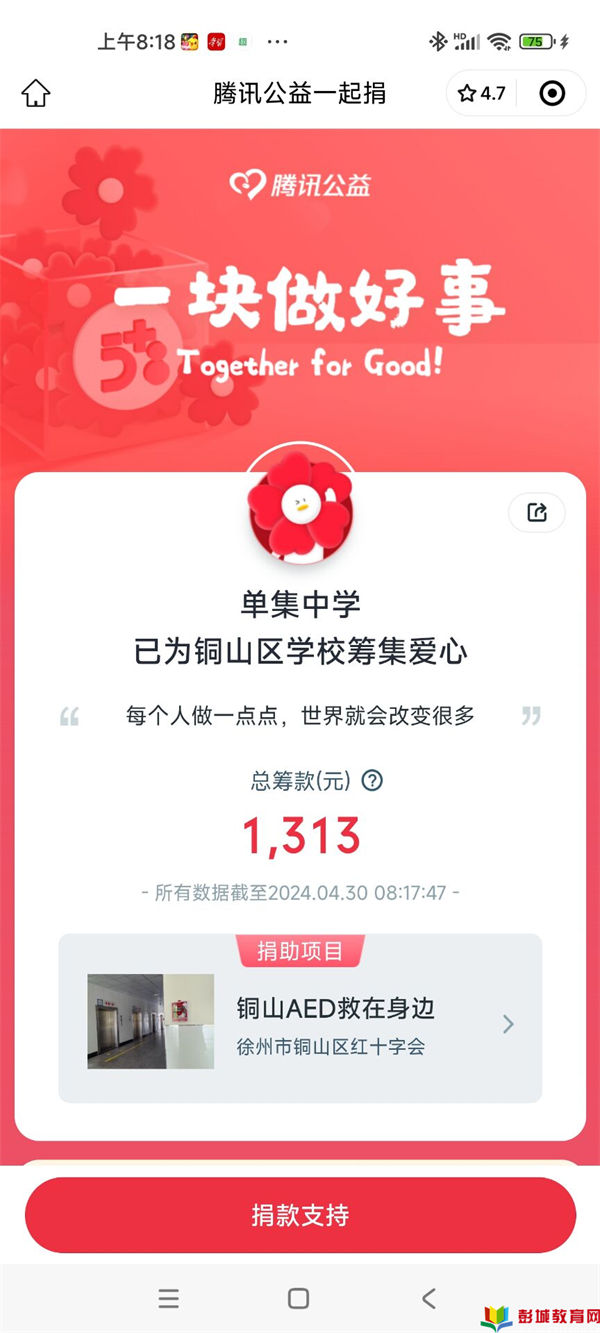Tap the 捐款支持 donate button
The height and width of the screenshot is (1333, 600).
click(300, 1215)
